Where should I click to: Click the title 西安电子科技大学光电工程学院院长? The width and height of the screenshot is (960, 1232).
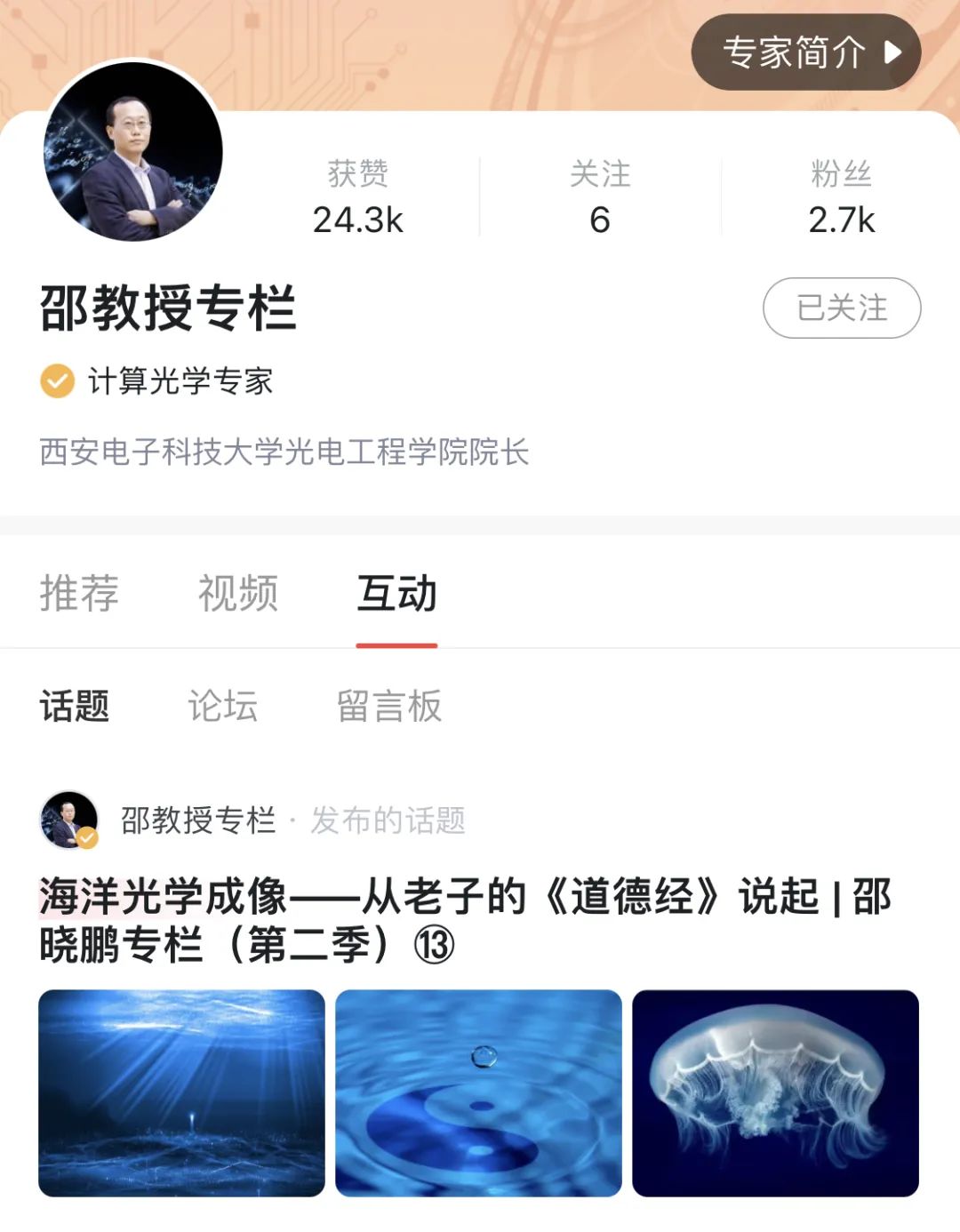[283, 452]
